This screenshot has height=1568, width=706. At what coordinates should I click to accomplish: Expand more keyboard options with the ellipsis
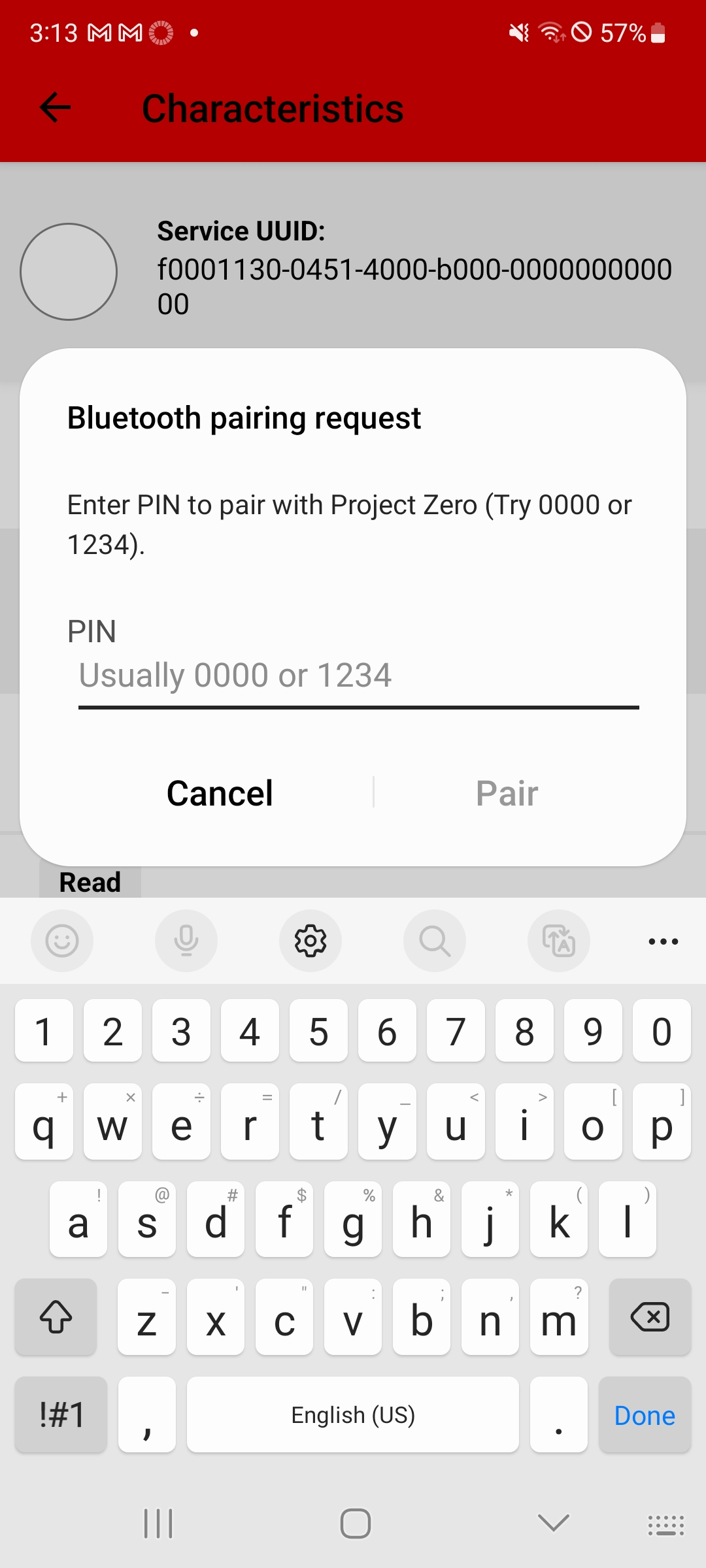coord(663,941)
